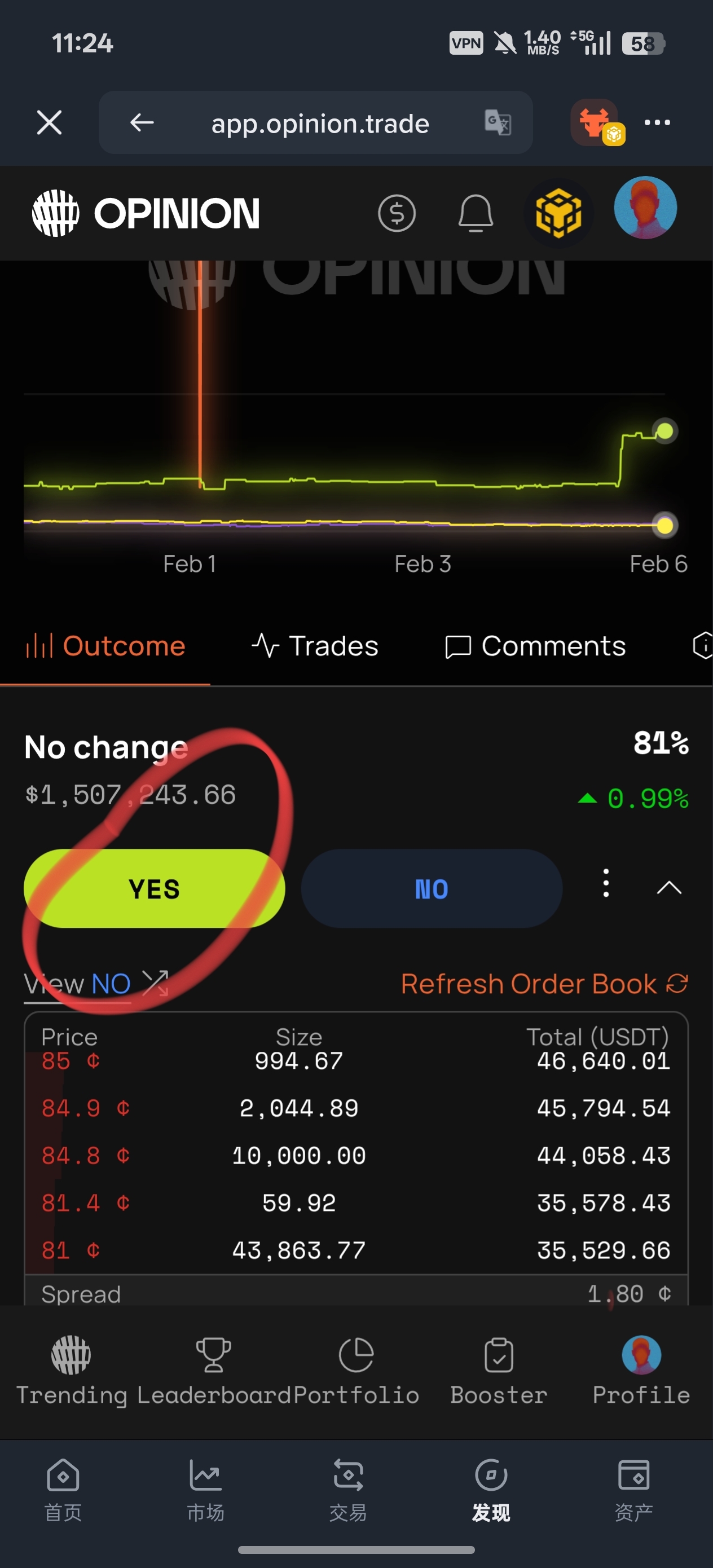
Task: Close the in-app browser
Action: click(49, 122)
